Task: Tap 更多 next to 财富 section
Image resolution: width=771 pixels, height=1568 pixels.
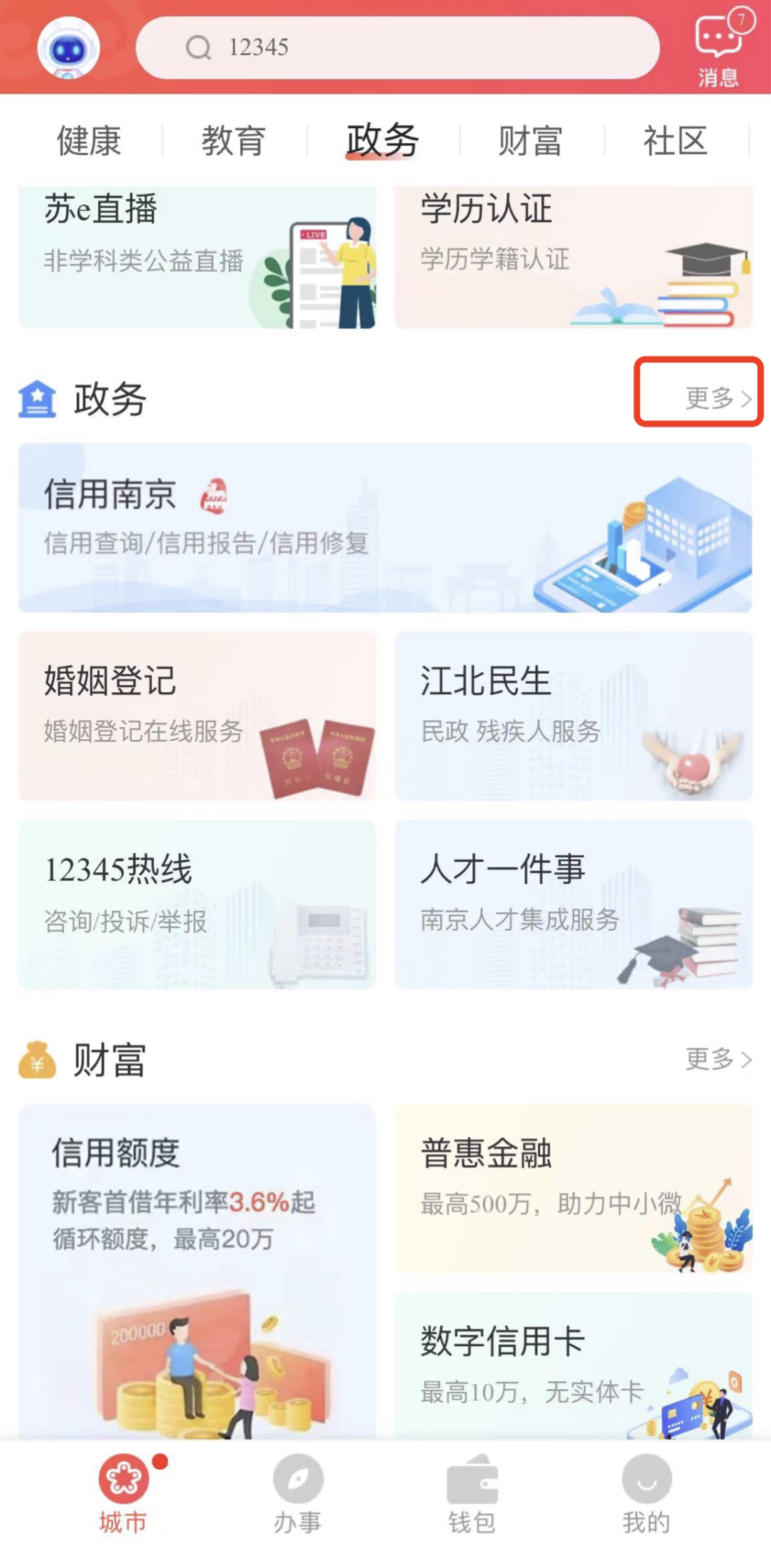Action: pos(717,1059)
